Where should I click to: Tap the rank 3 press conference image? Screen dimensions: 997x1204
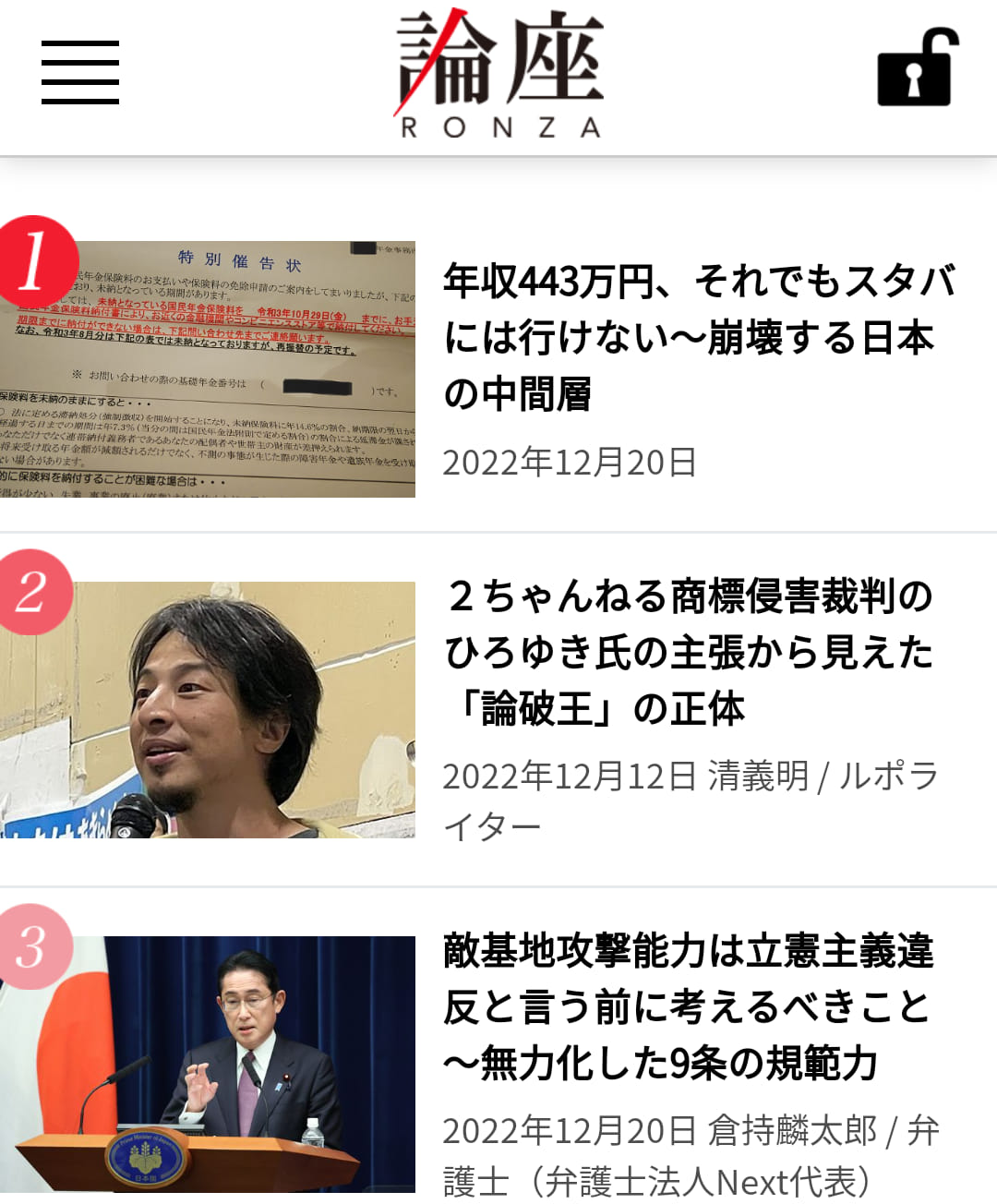pos(208,1064)
